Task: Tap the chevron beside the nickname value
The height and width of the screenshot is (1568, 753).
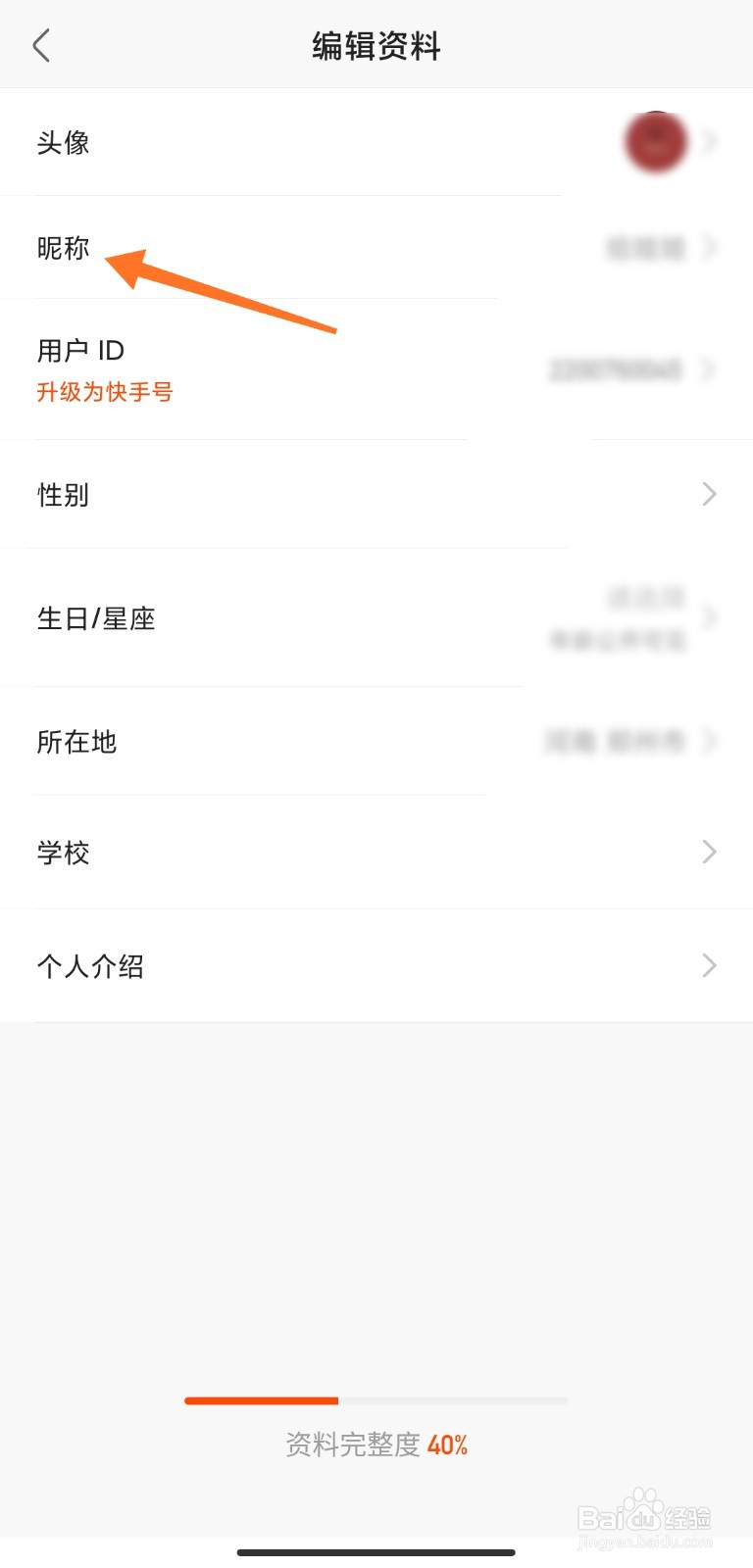Action: tap(709, 249)
